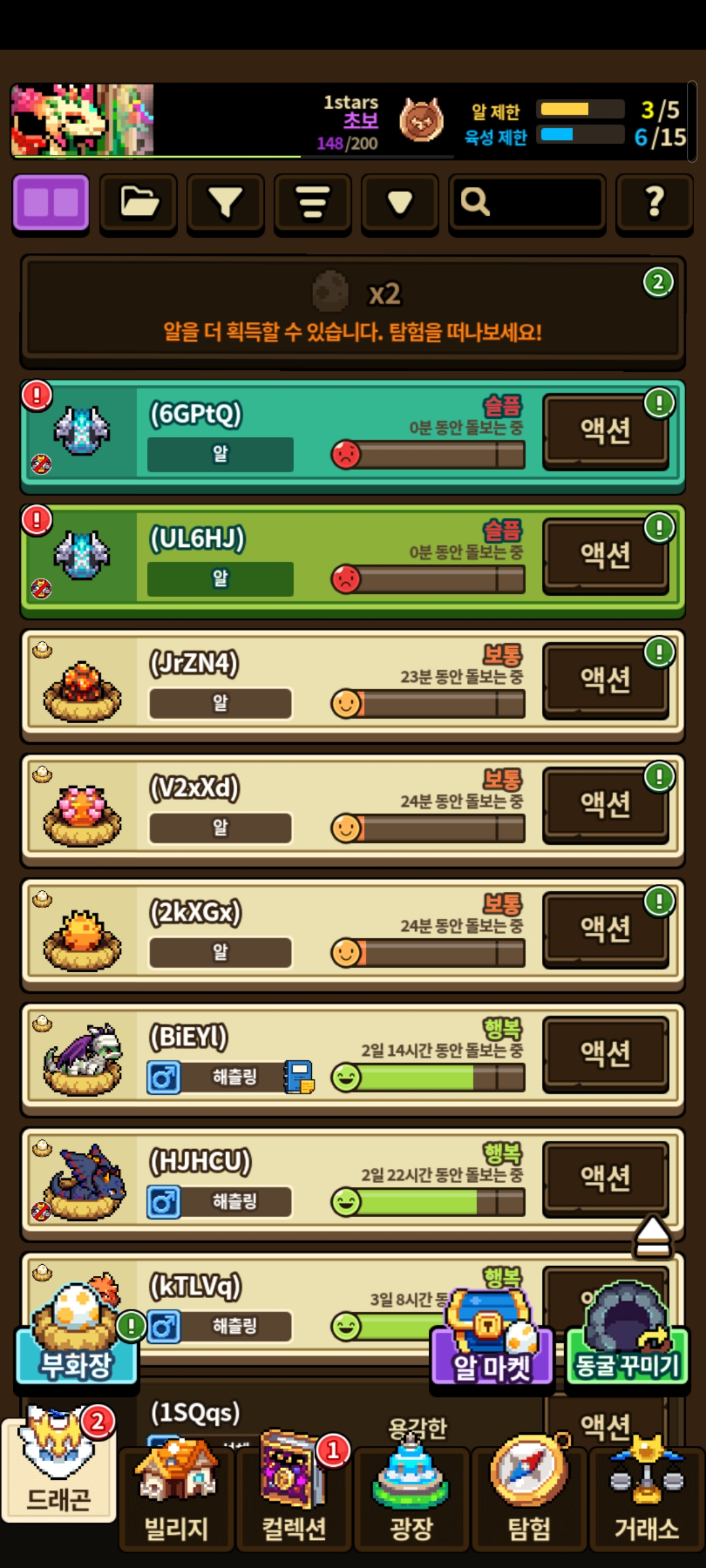Open the folder icon

(x=139, y=203)
